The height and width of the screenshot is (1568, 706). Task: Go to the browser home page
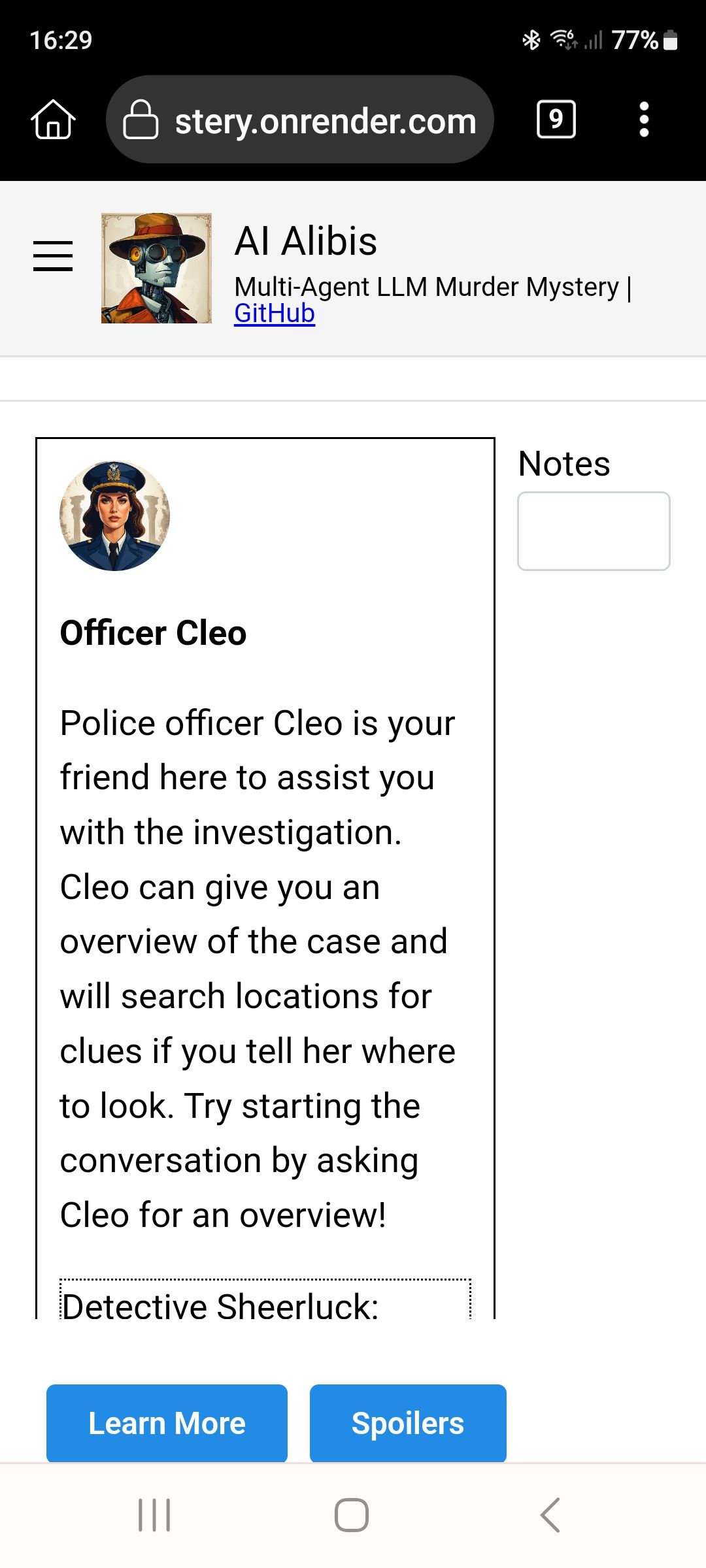tap(54, 119)
